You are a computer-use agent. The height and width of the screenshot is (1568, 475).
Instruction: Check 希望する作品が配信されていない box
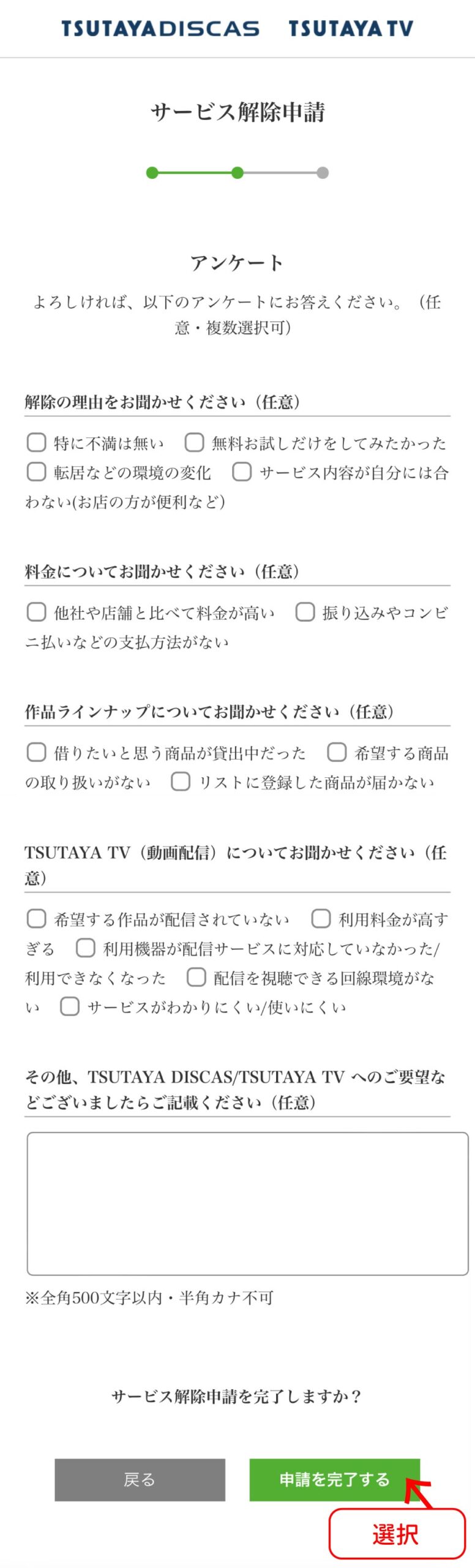[37, 918]
